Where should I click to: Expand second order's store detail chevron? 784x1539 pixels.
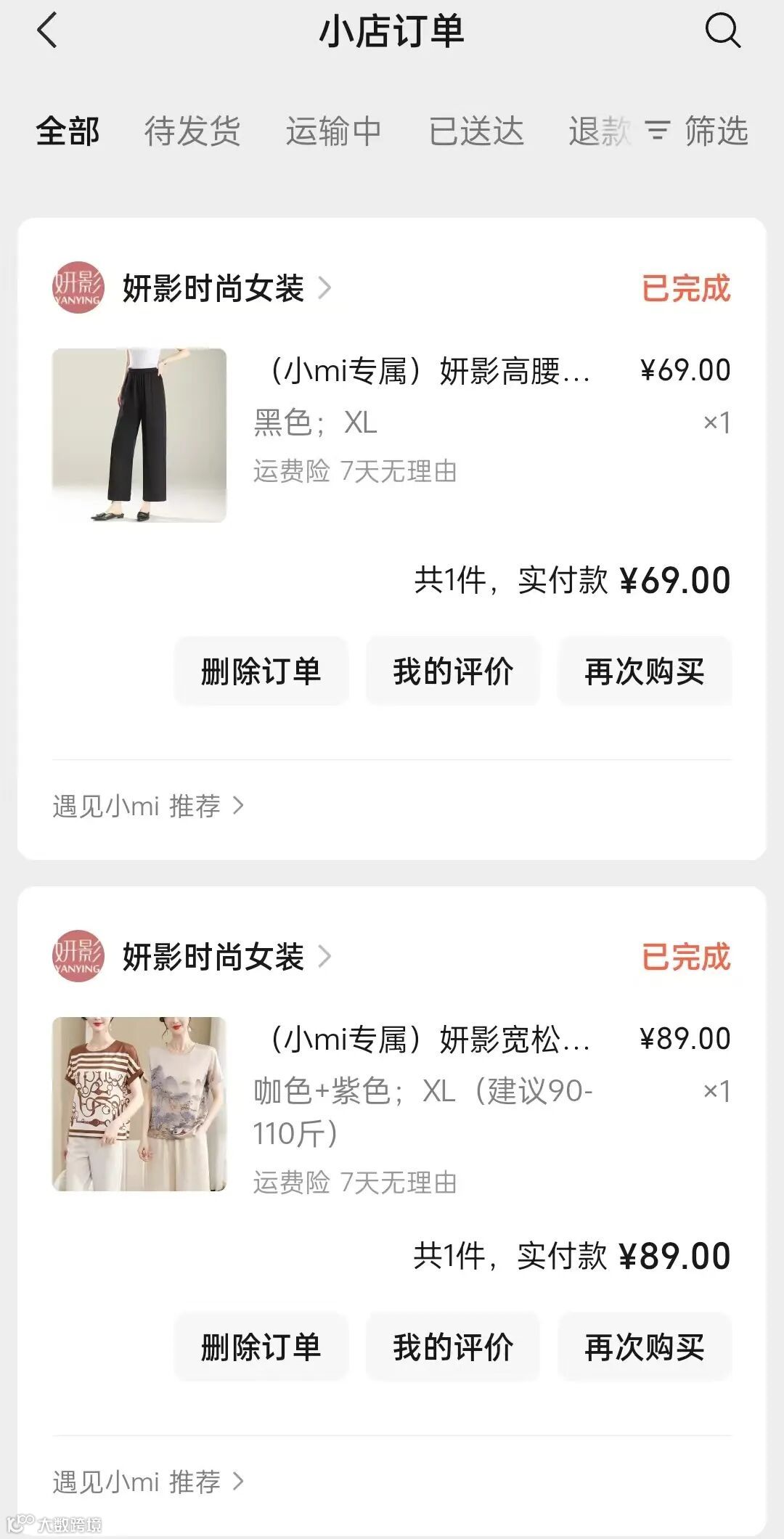(325, 958)
